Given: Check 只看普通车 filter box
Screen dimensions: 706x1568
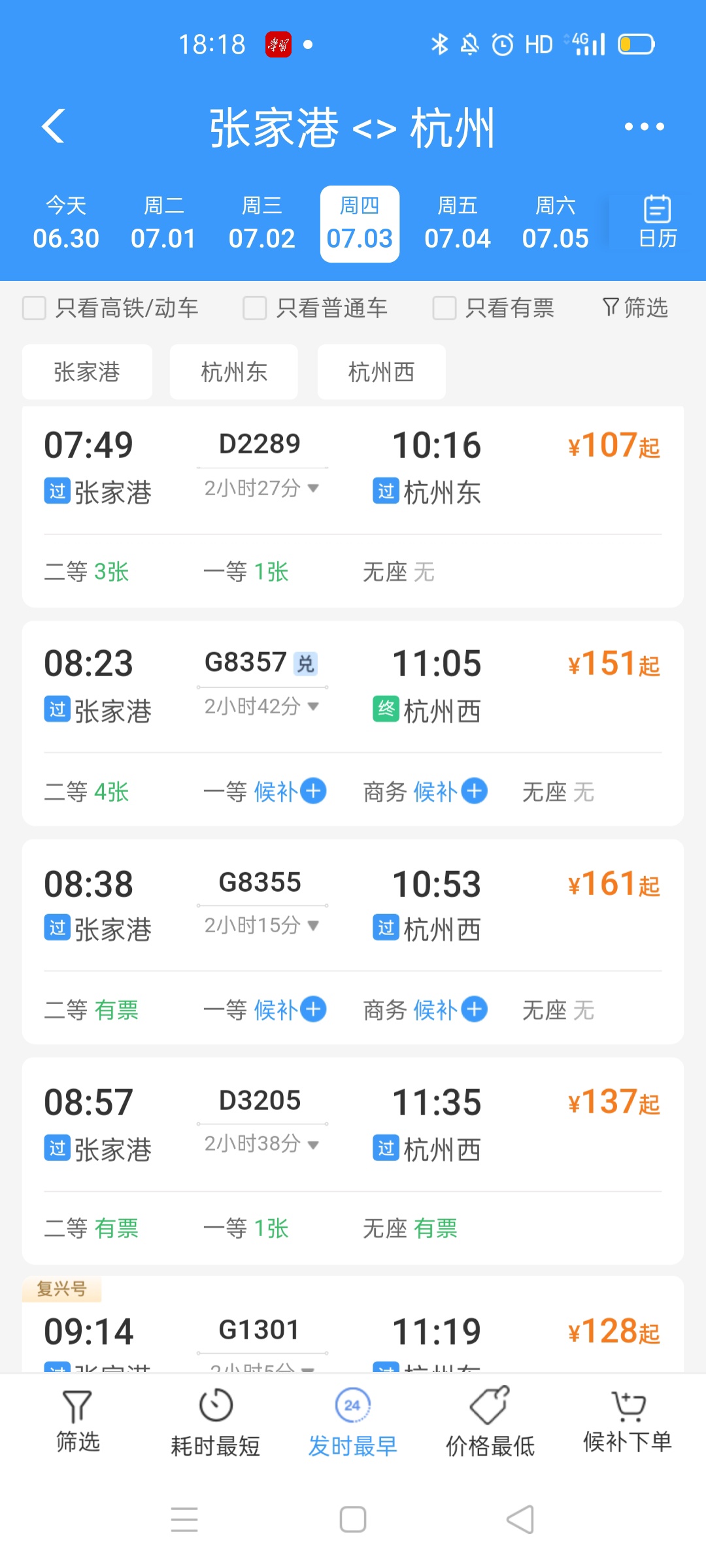Looking at the screenshot, I should [x=254, y=308].
